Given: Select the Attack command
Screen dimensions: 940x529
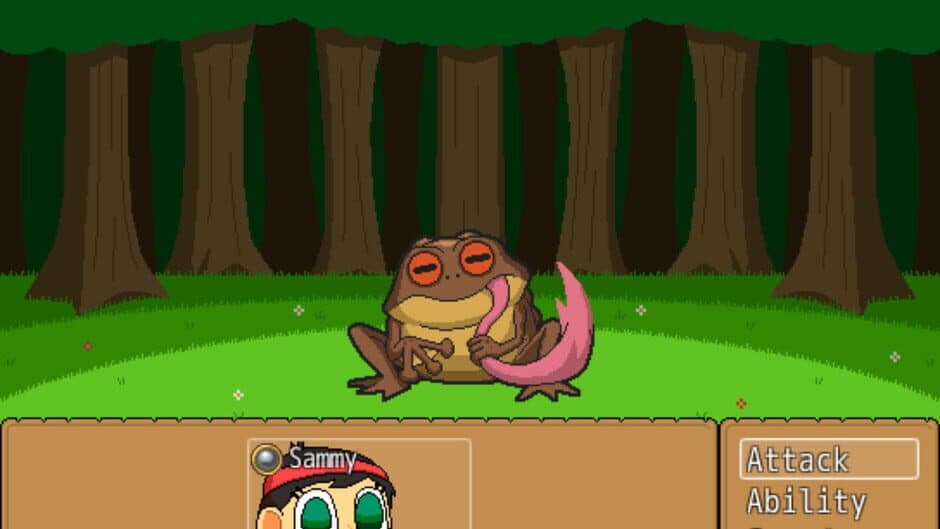Looking at the screenshot, I should point(828,460).
